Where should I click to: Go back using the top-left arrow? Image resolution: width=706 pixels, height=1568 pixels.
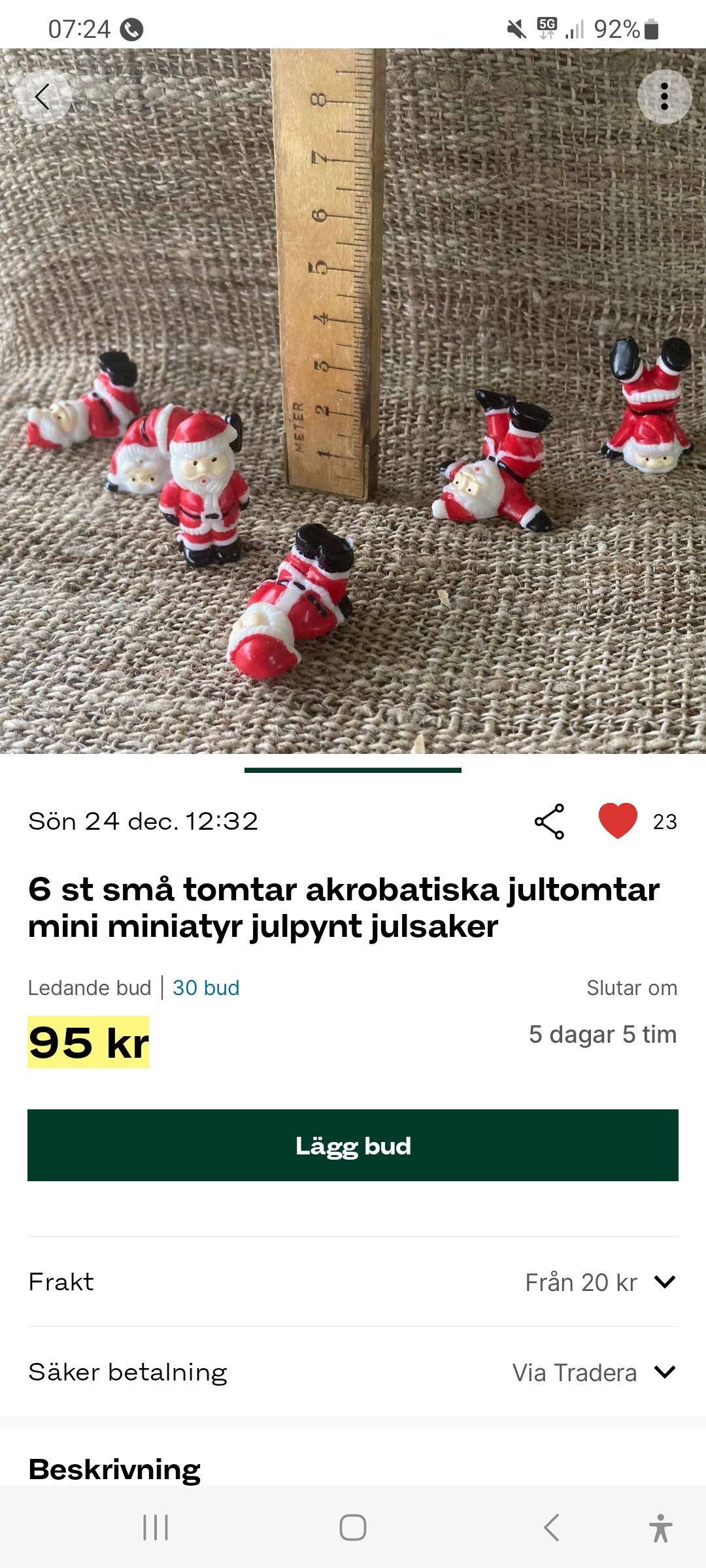click(43, 97)
